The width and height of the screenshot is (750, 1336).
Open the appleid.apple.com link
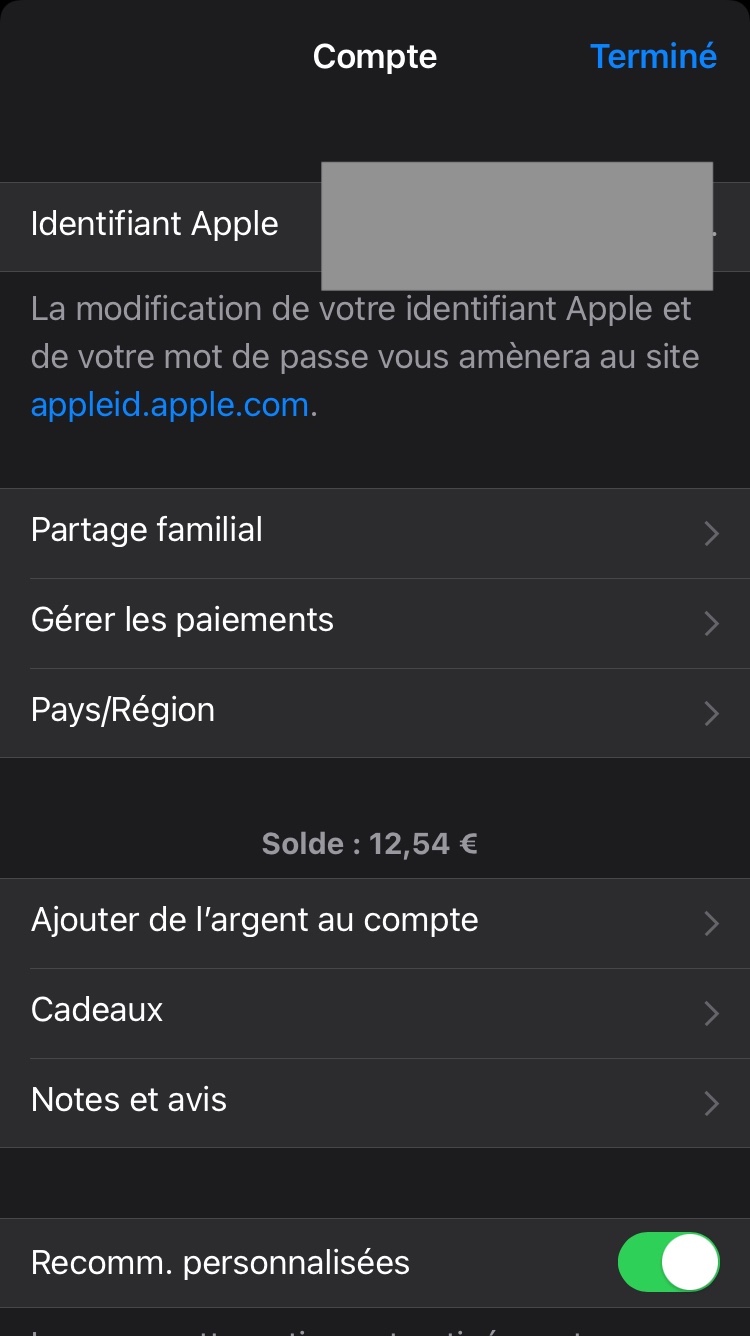pos(170,406)
